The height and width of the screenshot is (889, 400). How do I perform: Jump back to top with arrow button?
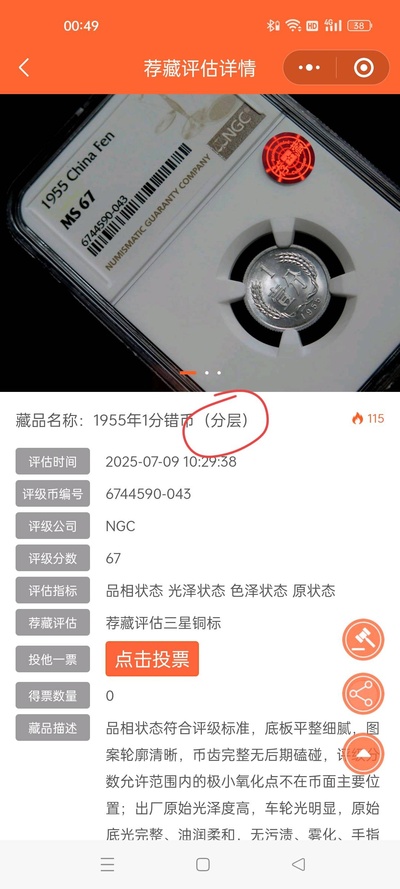[x=363, y=753]
